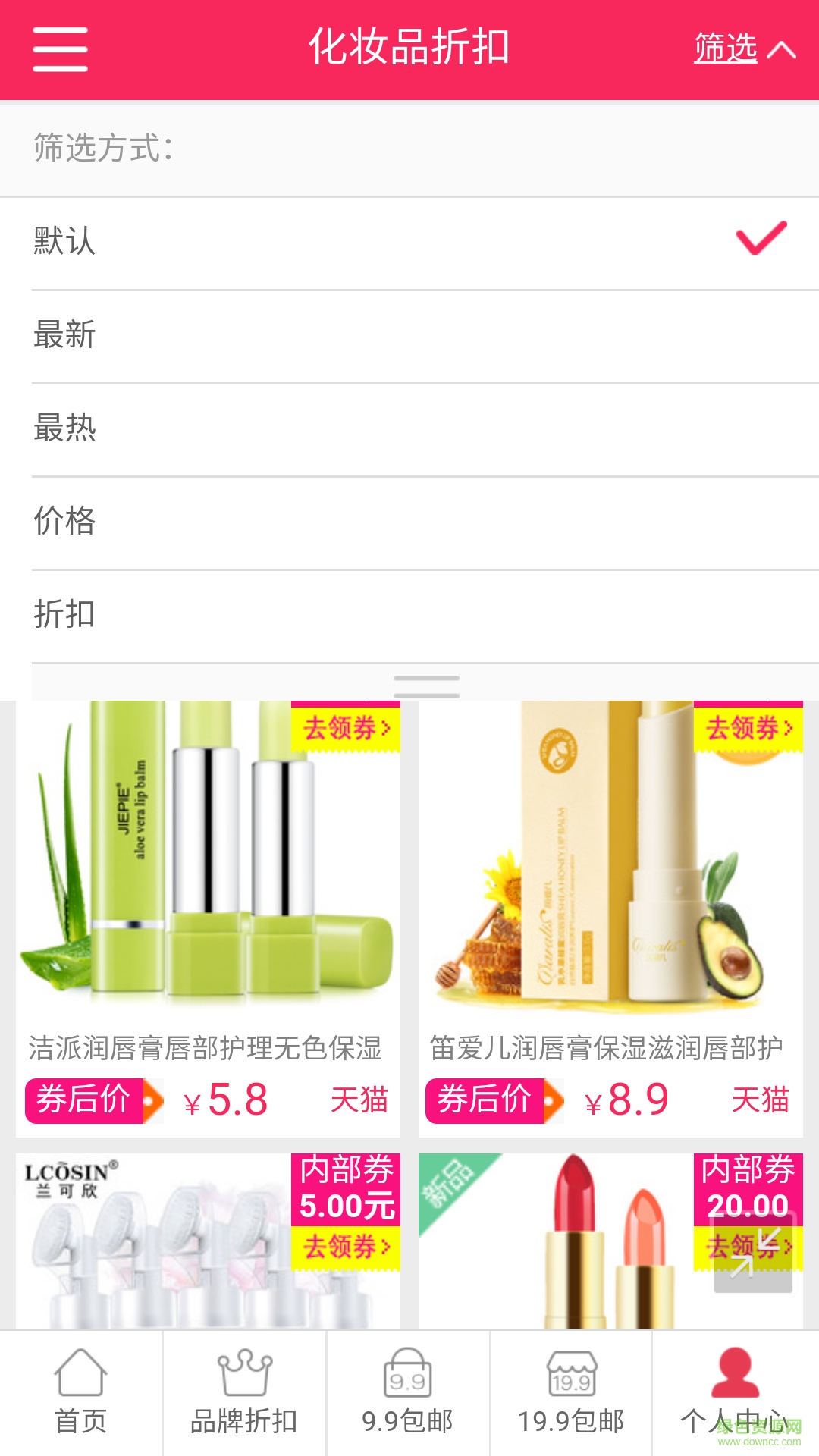Select 默认 sorting option
The height and width of the screenshot is (1456, 819).
[x=409, y=243]
